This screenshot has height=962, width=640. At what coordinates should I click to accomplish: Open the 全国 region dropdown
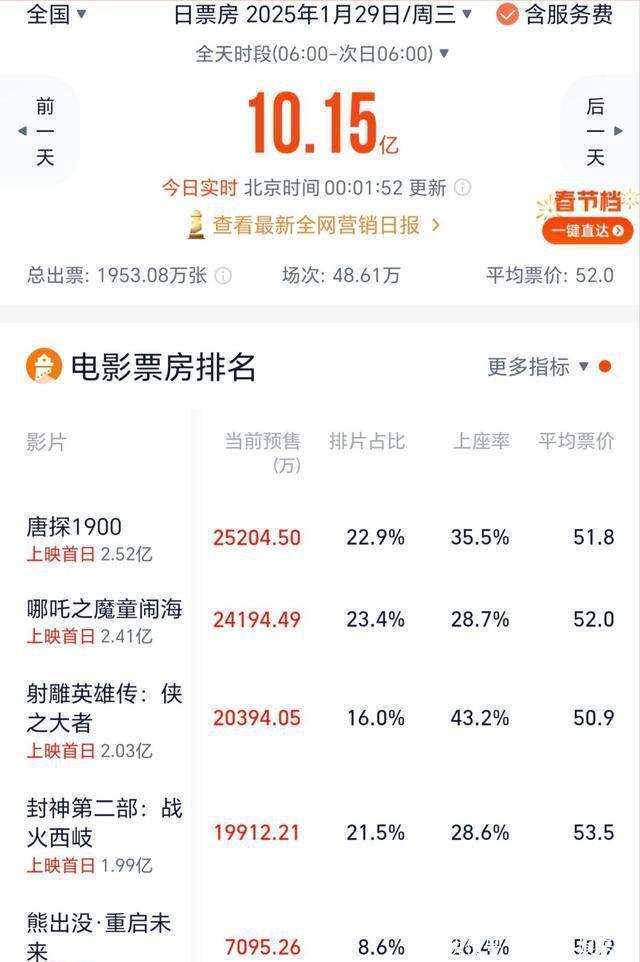point(56,15)
